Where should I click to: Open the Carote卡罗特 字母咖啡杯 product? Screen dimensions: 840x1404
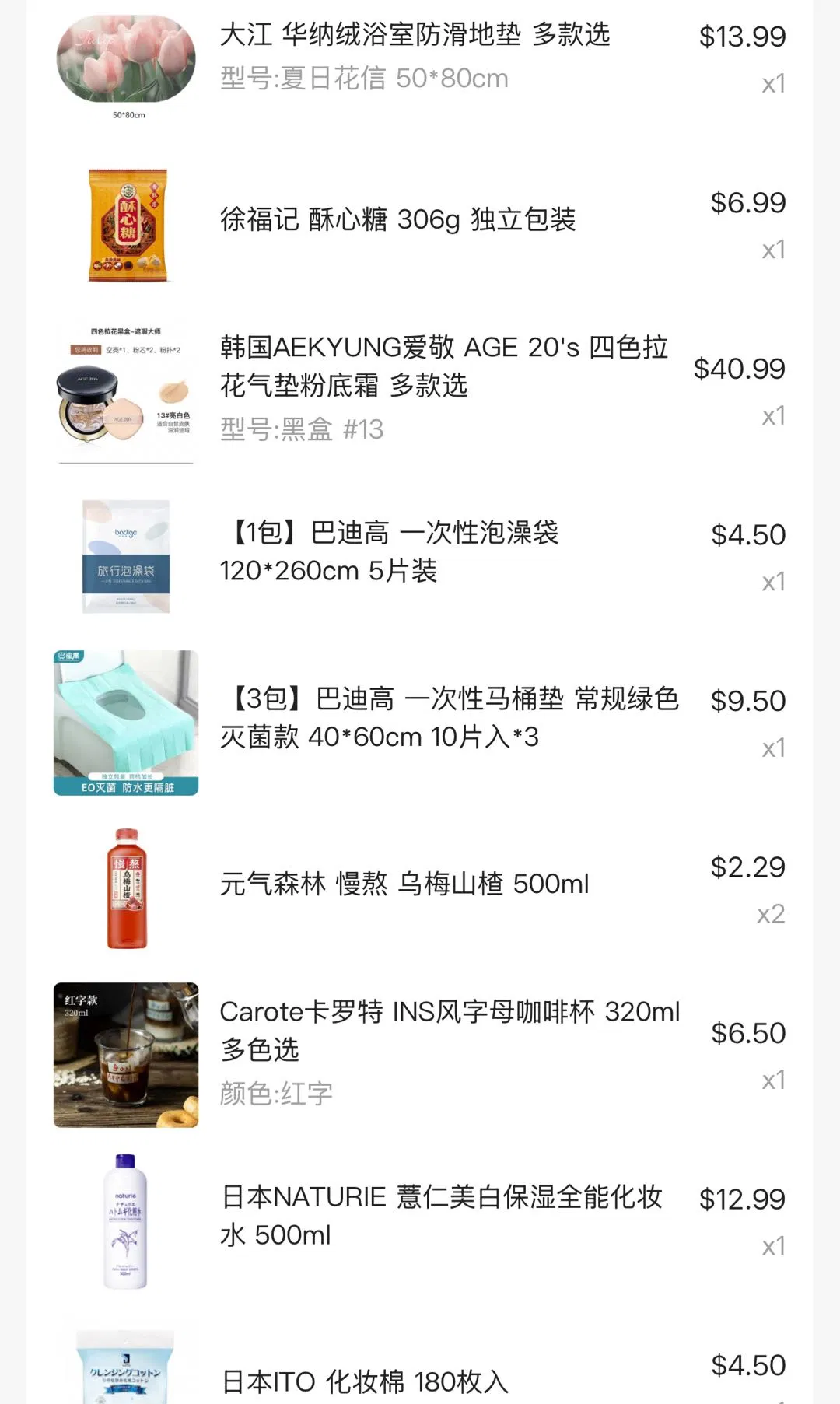[449, 1030]
